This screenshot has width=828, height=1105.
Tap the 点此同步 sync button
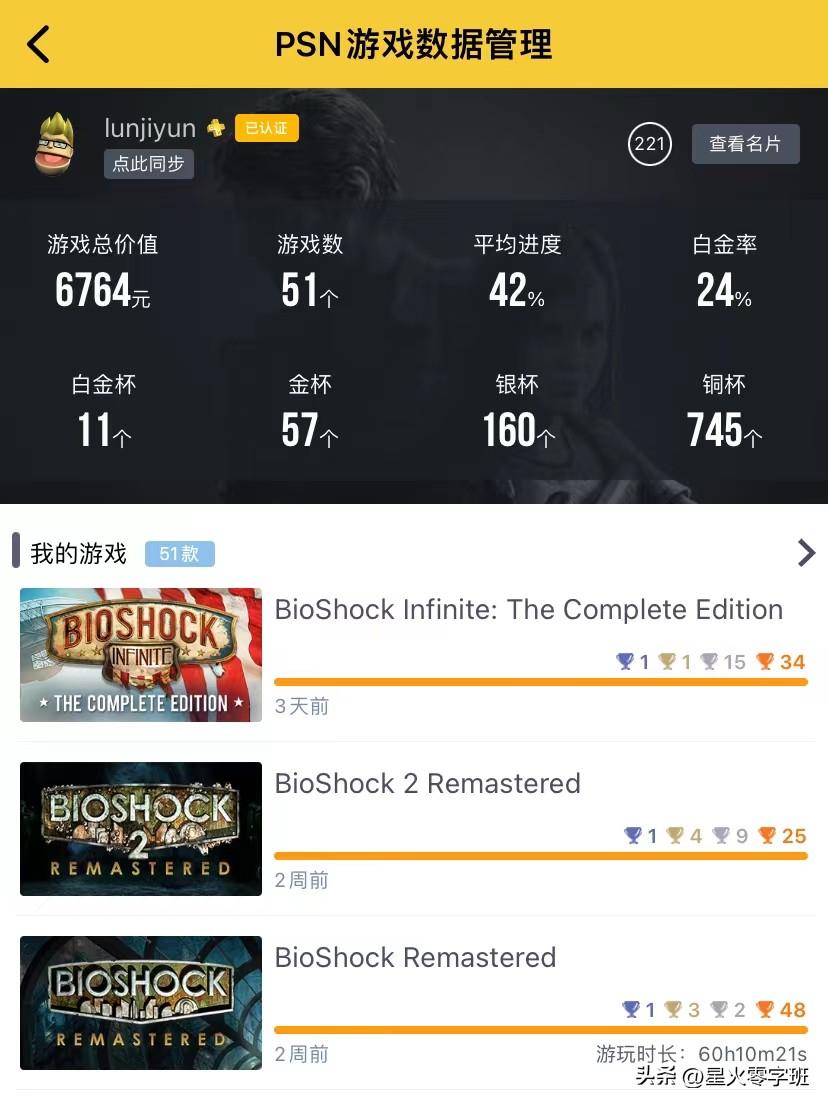148,164
